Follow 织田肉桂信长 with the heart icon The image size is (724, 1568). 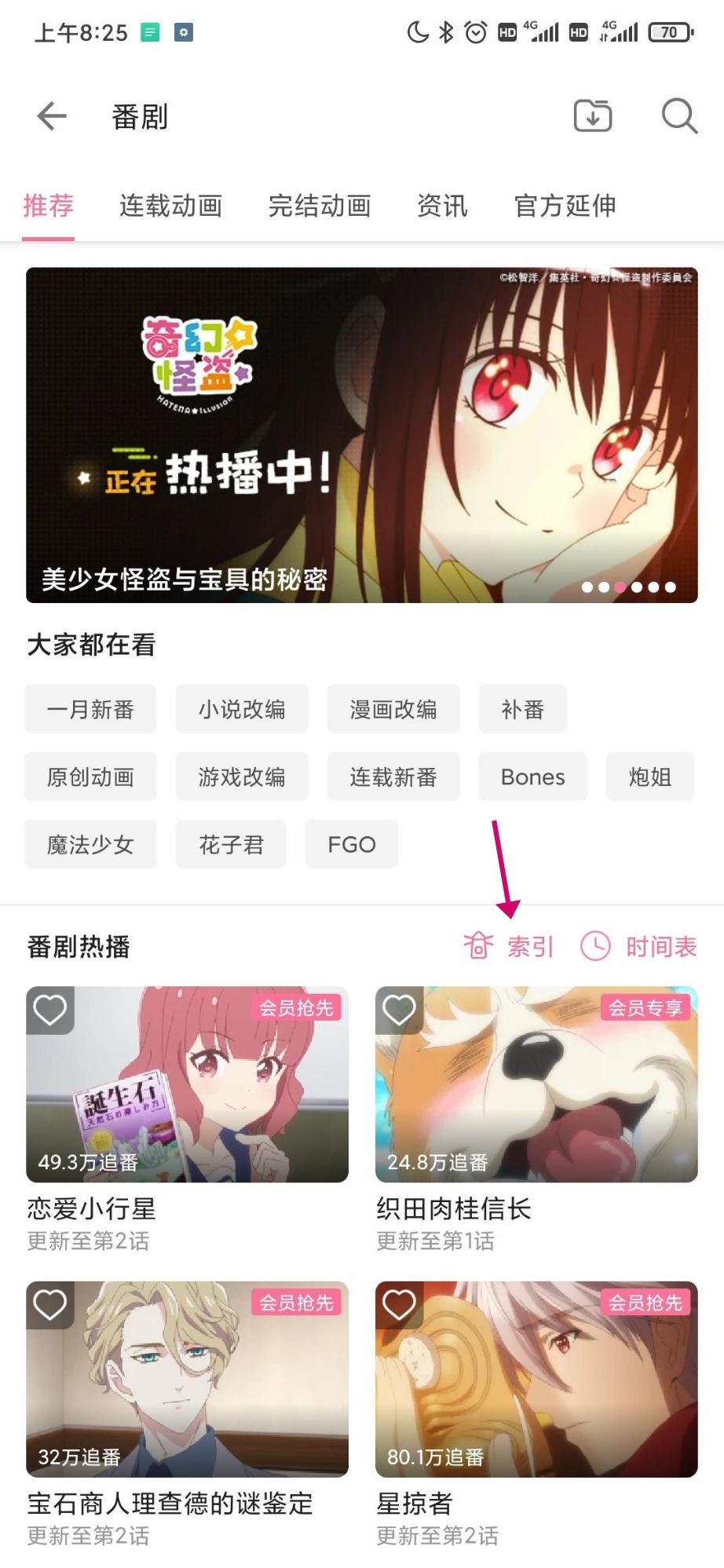[399, 1010]
